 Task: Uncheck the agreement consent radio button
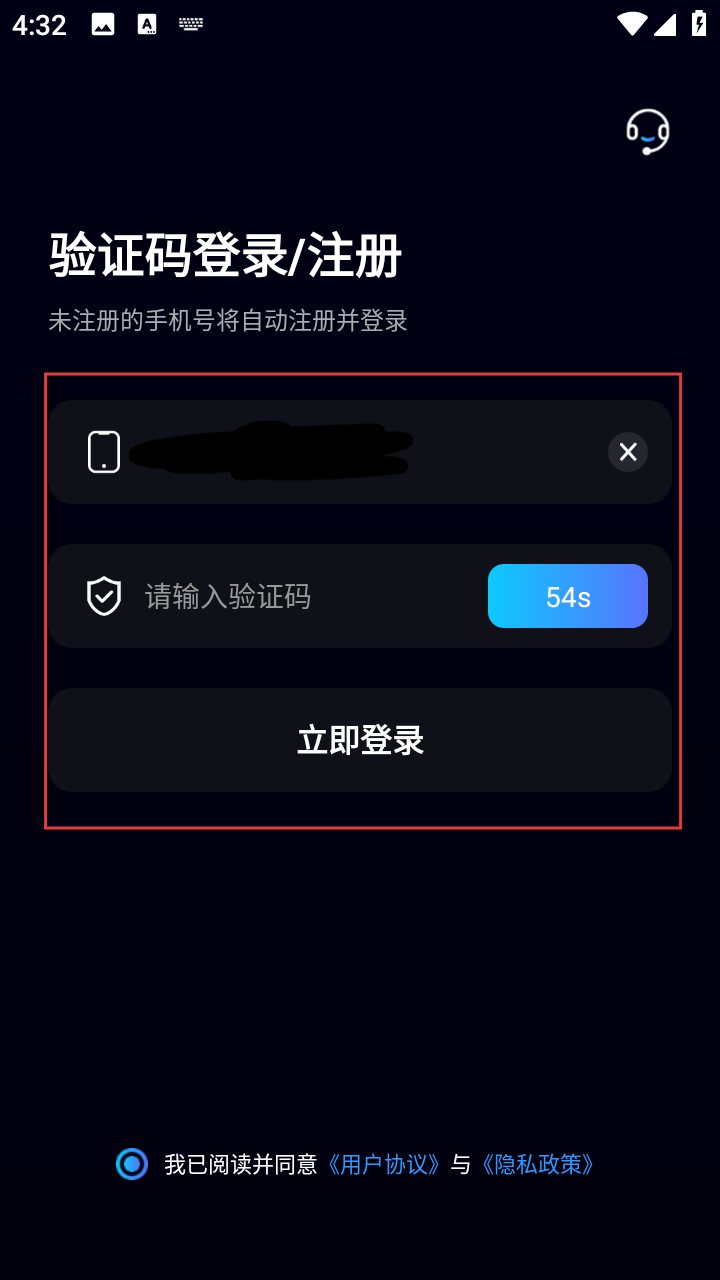(132, 1164)
